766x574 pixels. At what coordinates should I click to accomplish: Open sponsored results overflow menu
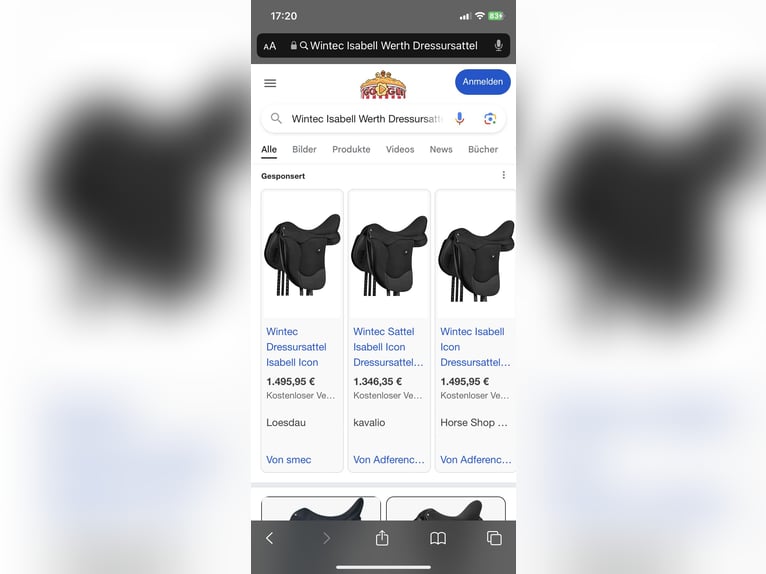click(x=503, y=176)
